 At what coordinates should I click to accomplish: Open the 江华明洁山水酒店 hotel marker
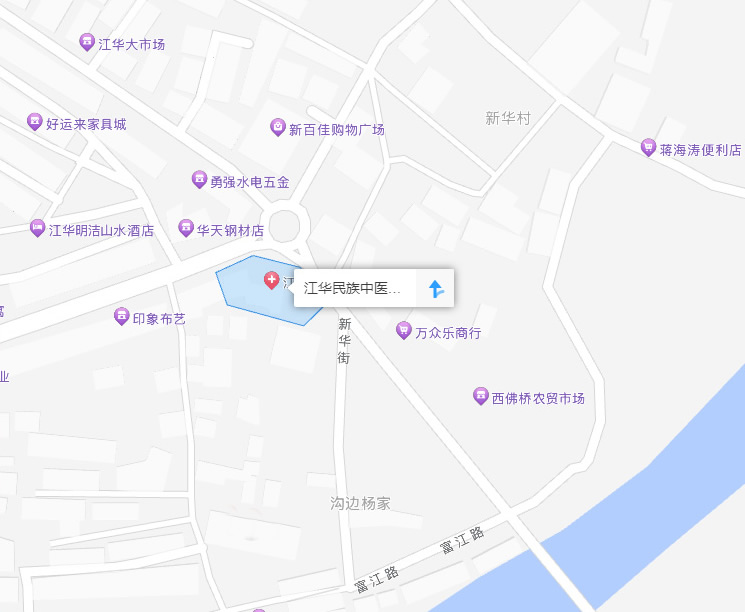click(38, 228)
